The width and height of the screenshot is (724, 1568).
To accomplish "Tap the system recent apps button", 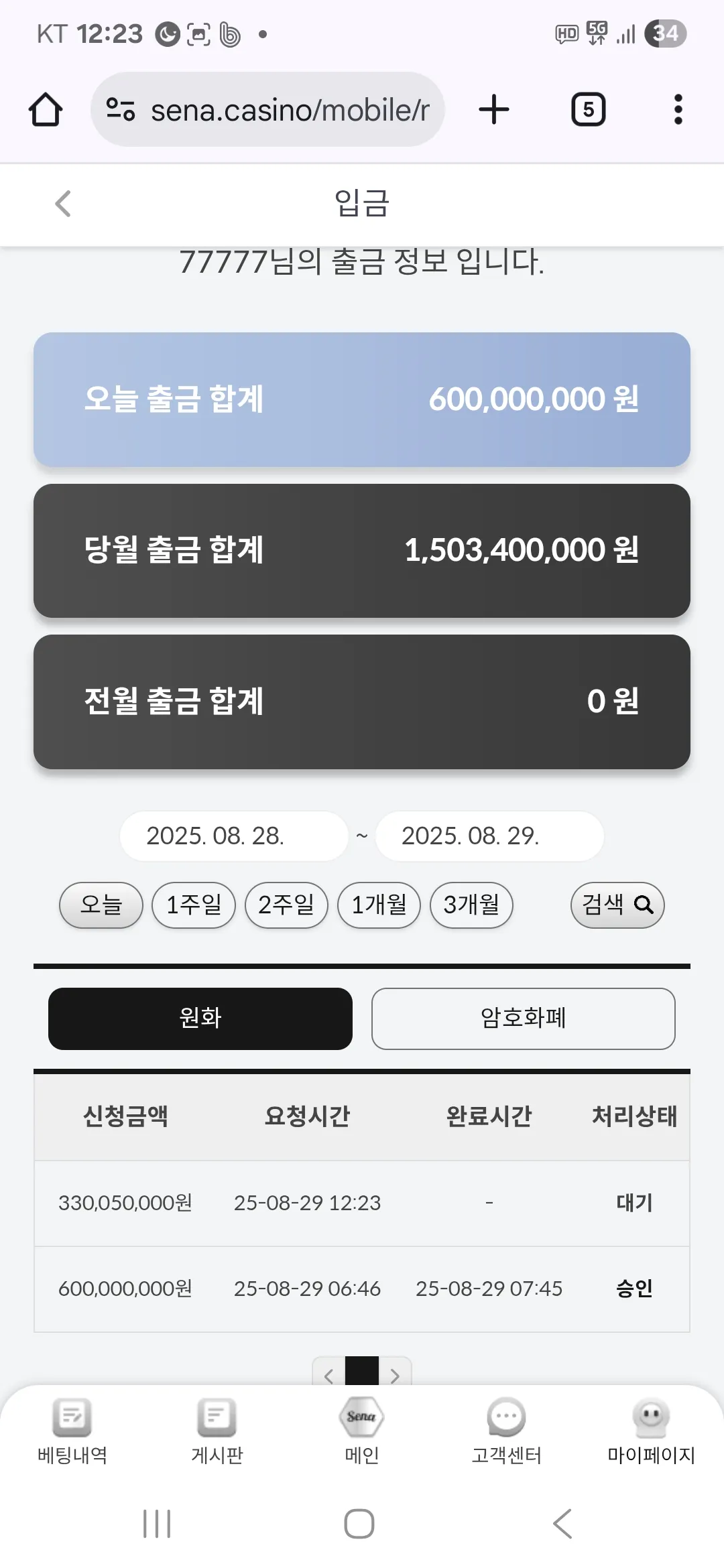I will tap(157, 1524).
